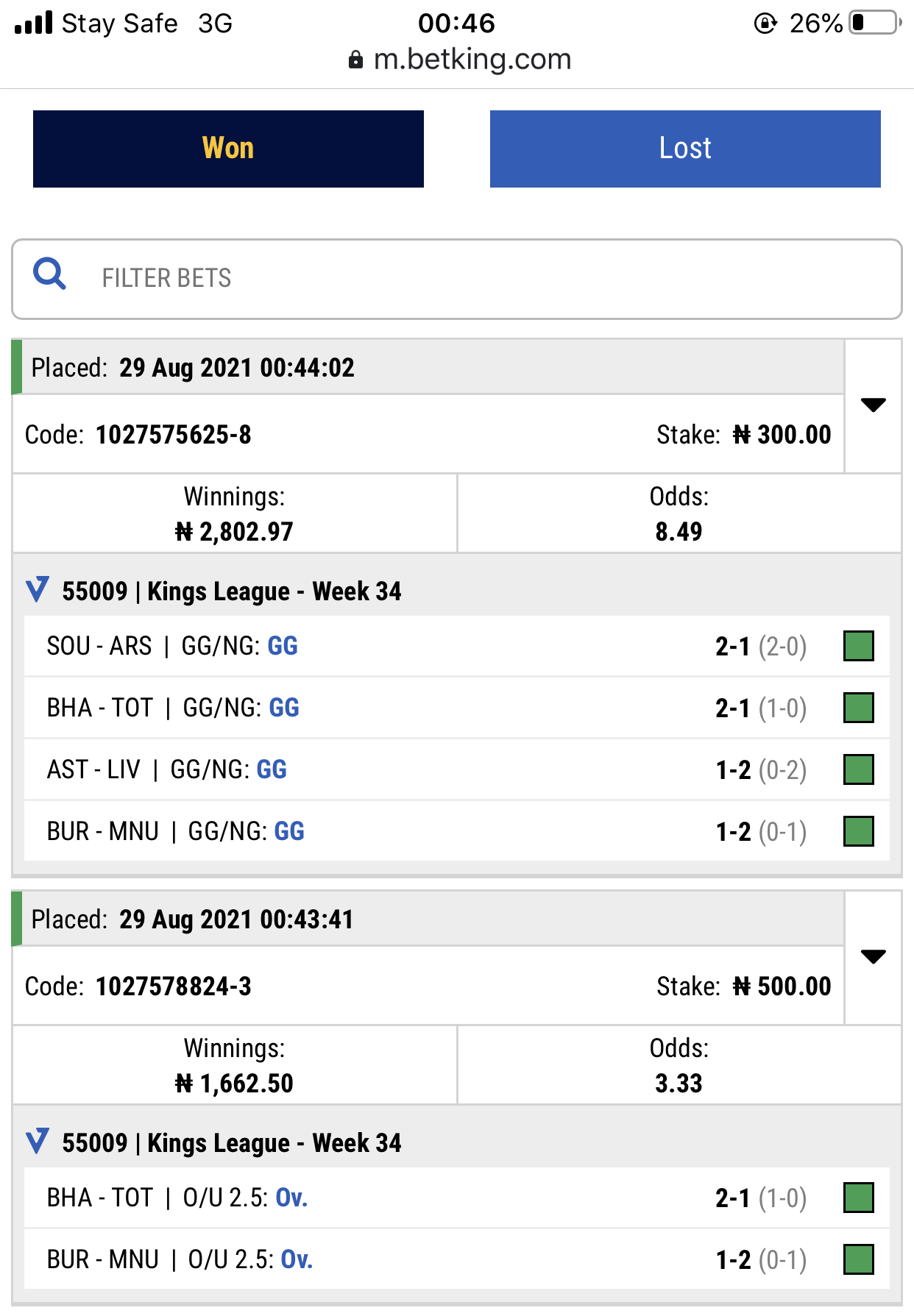This screenshot has width=914, height=1316.
Task: Click the battery indicator in the status bar
Action: click(872, 23)
